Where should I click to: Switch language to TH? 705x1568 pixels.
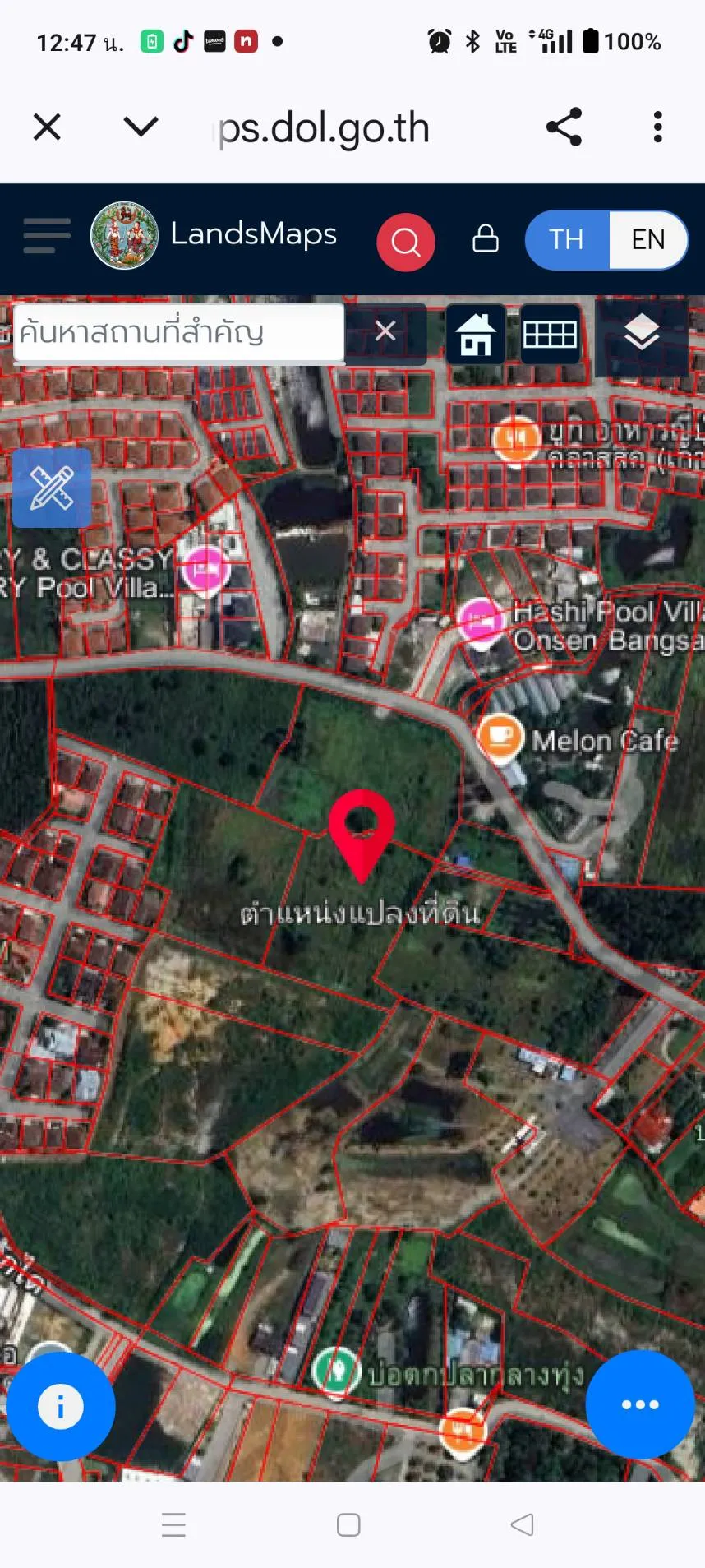(x=566, y=240)
